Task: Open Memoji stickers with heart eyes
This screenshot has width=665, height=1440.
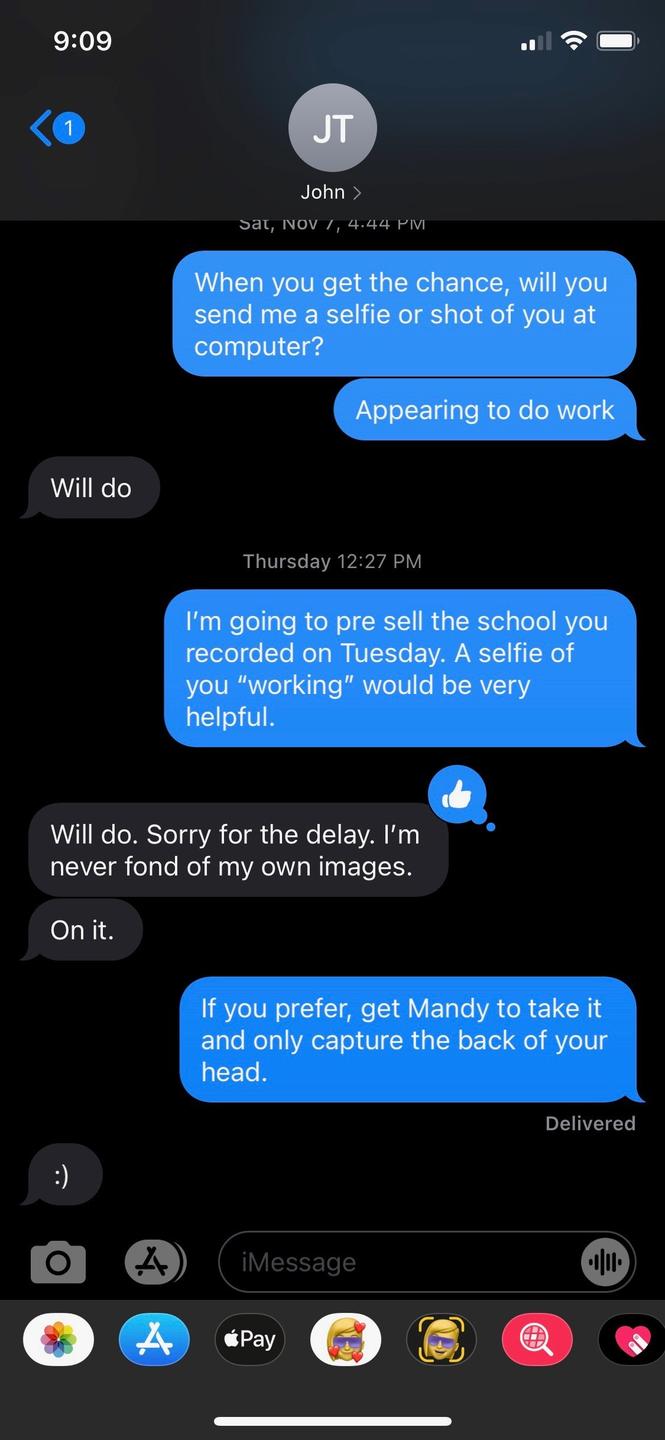Action: pyautogui.click(x=345, y=1340)
